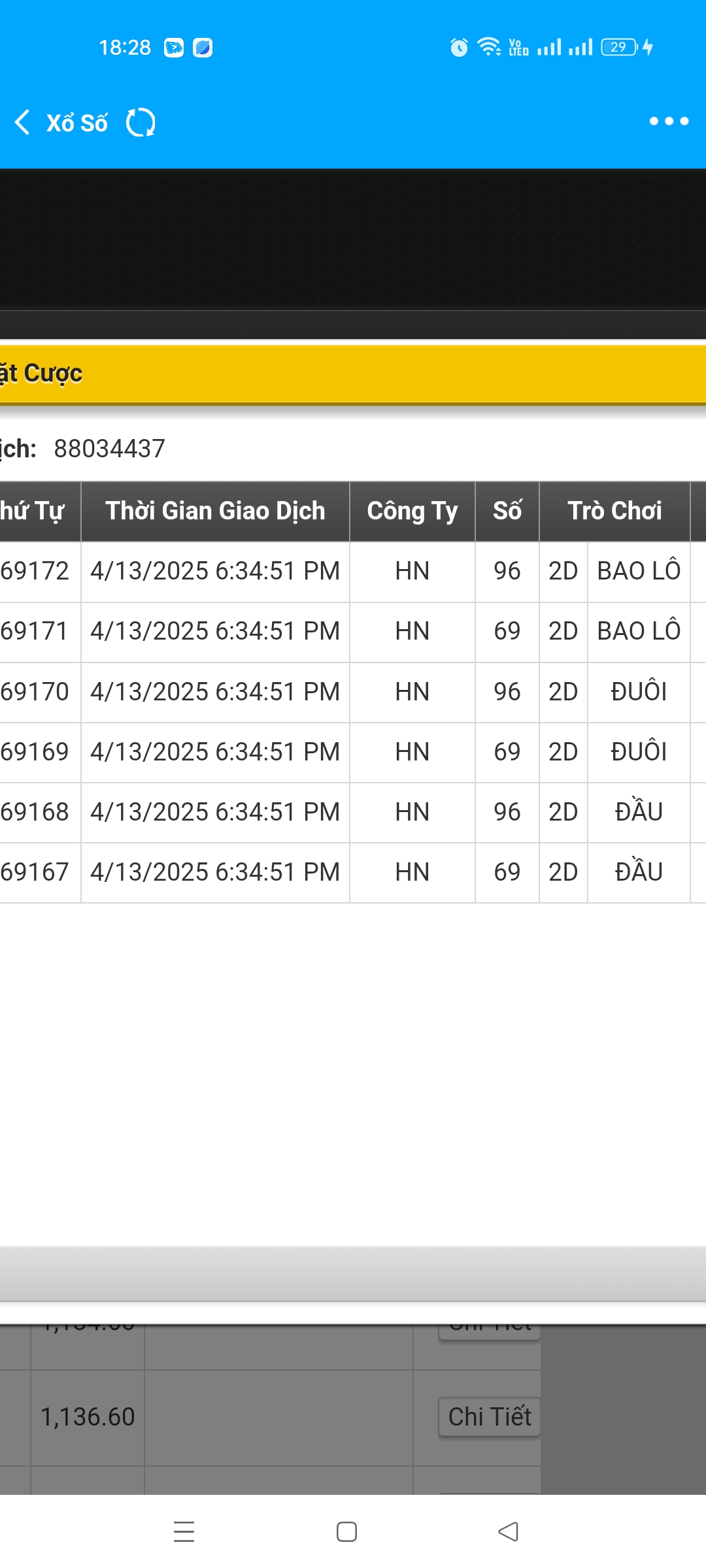Open the three-dot overflow menu
The height and width of the screenshot is (1568, 706).
668,122
